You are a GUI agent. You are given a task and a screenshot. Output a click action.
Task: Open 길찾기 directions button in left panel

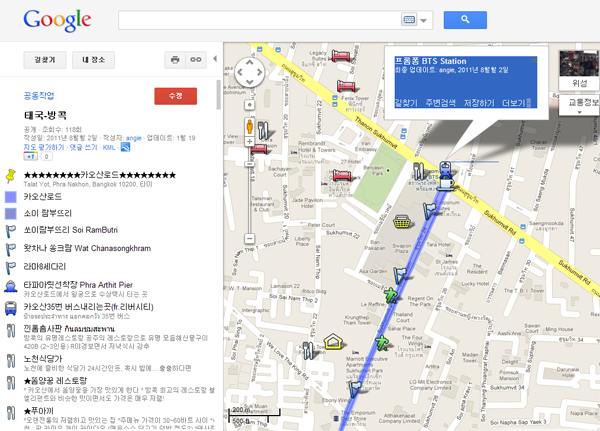point(45,60)
